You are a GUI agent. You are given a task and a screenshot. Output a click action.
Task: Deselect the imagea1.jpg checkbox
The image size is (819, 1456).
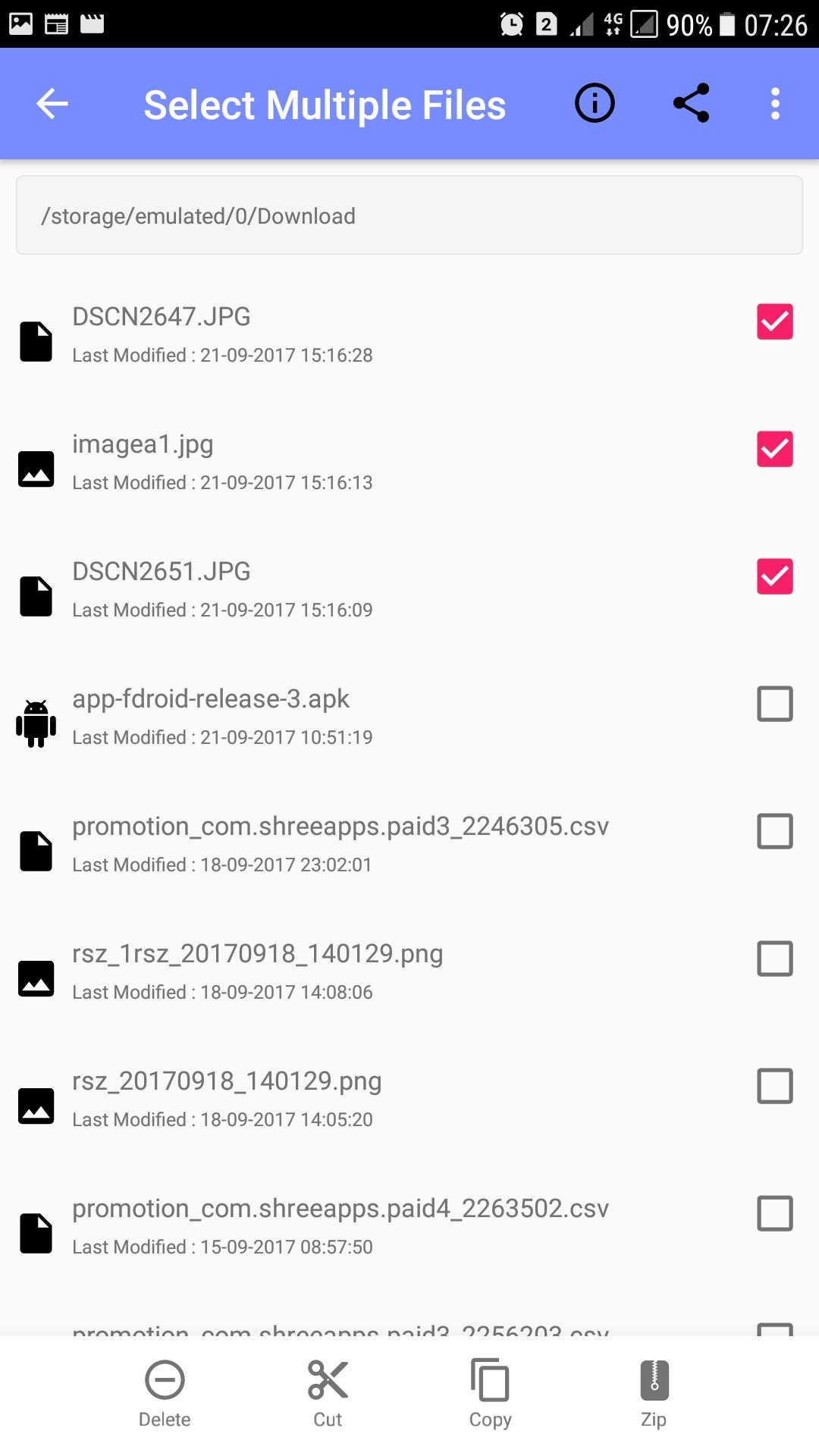tap(774, 449)
